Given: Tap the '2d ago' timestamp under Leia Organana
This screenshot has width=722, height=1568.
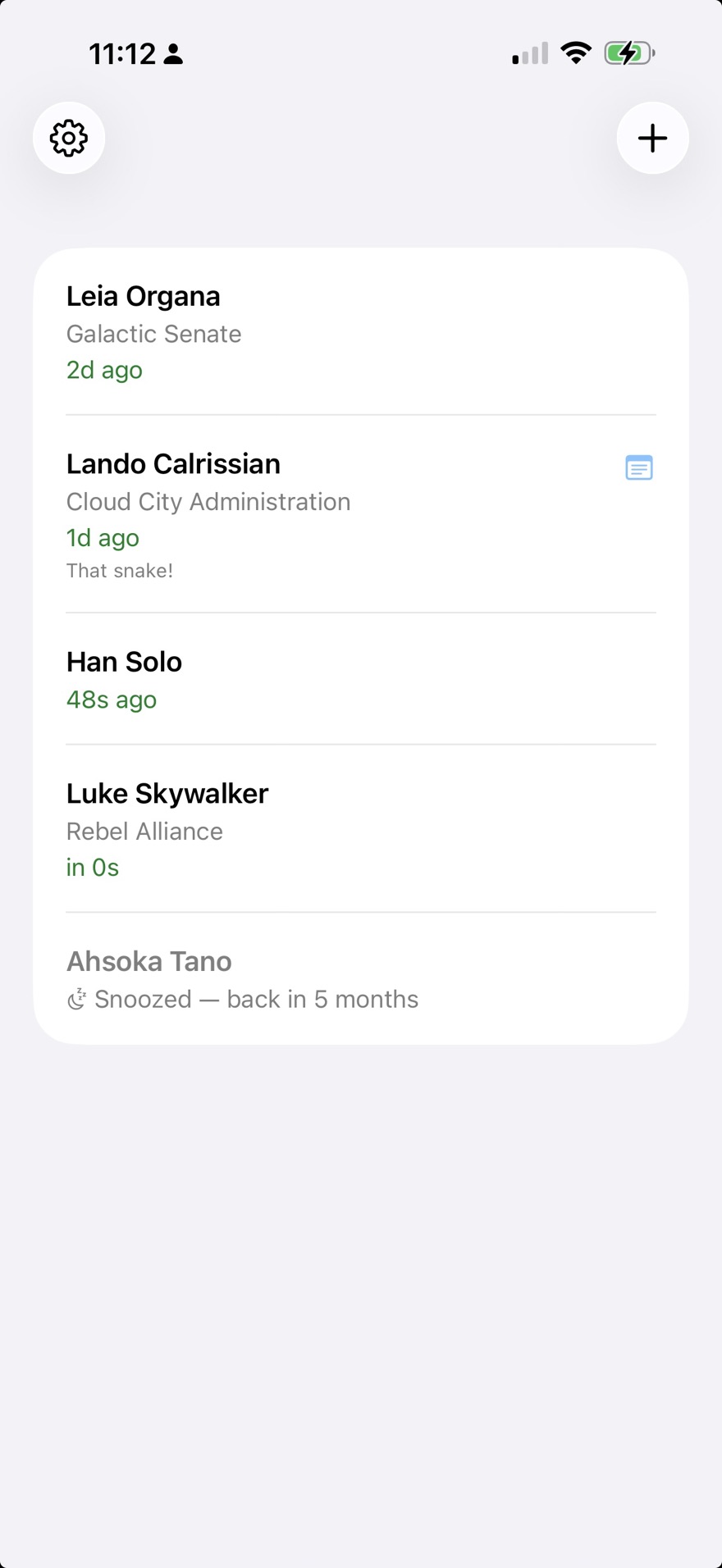Looking at the screenshot, I should point(104,370).
